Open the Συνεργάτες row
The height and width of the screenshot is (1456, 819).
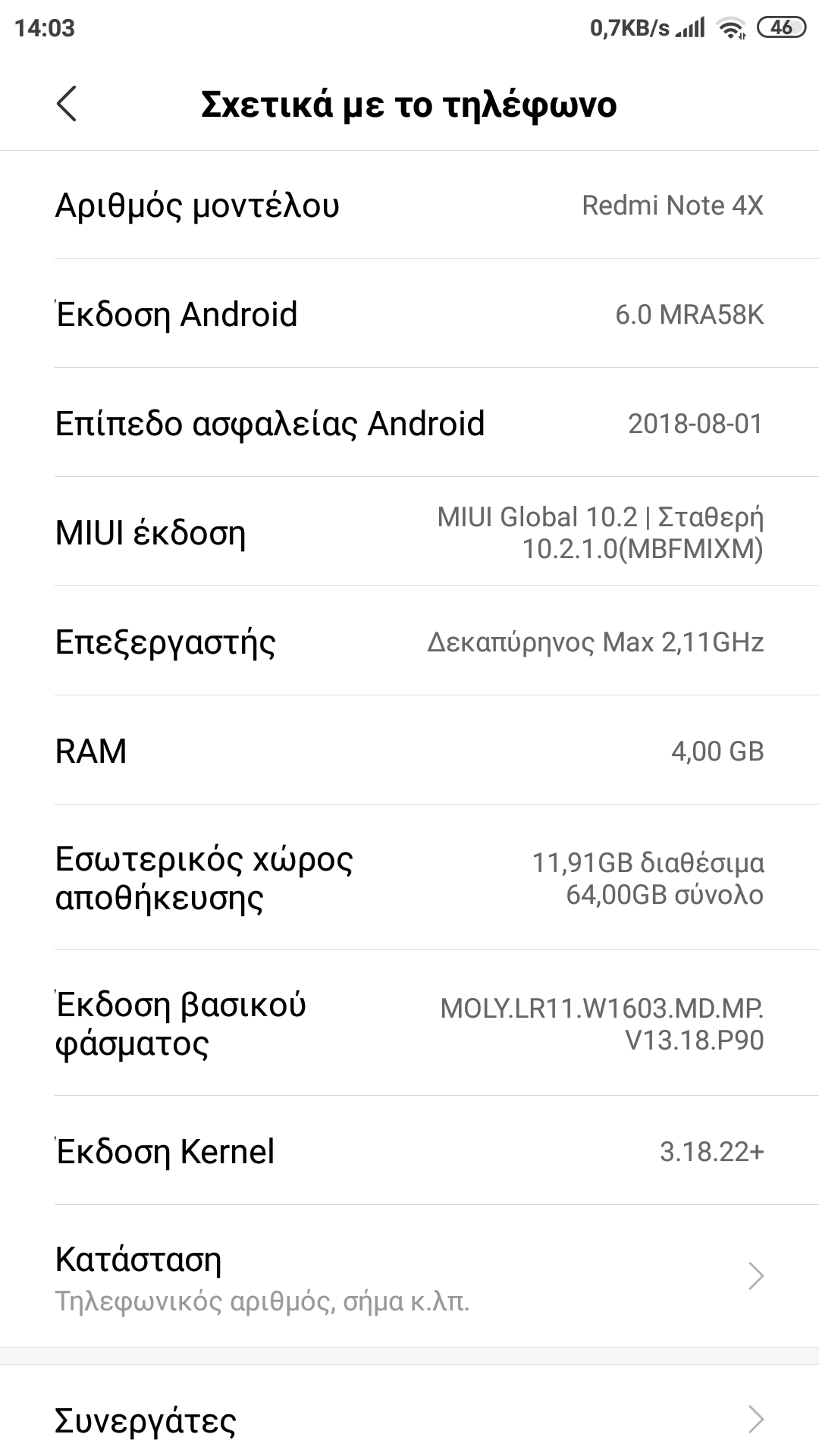click(x=409, y=1420)
